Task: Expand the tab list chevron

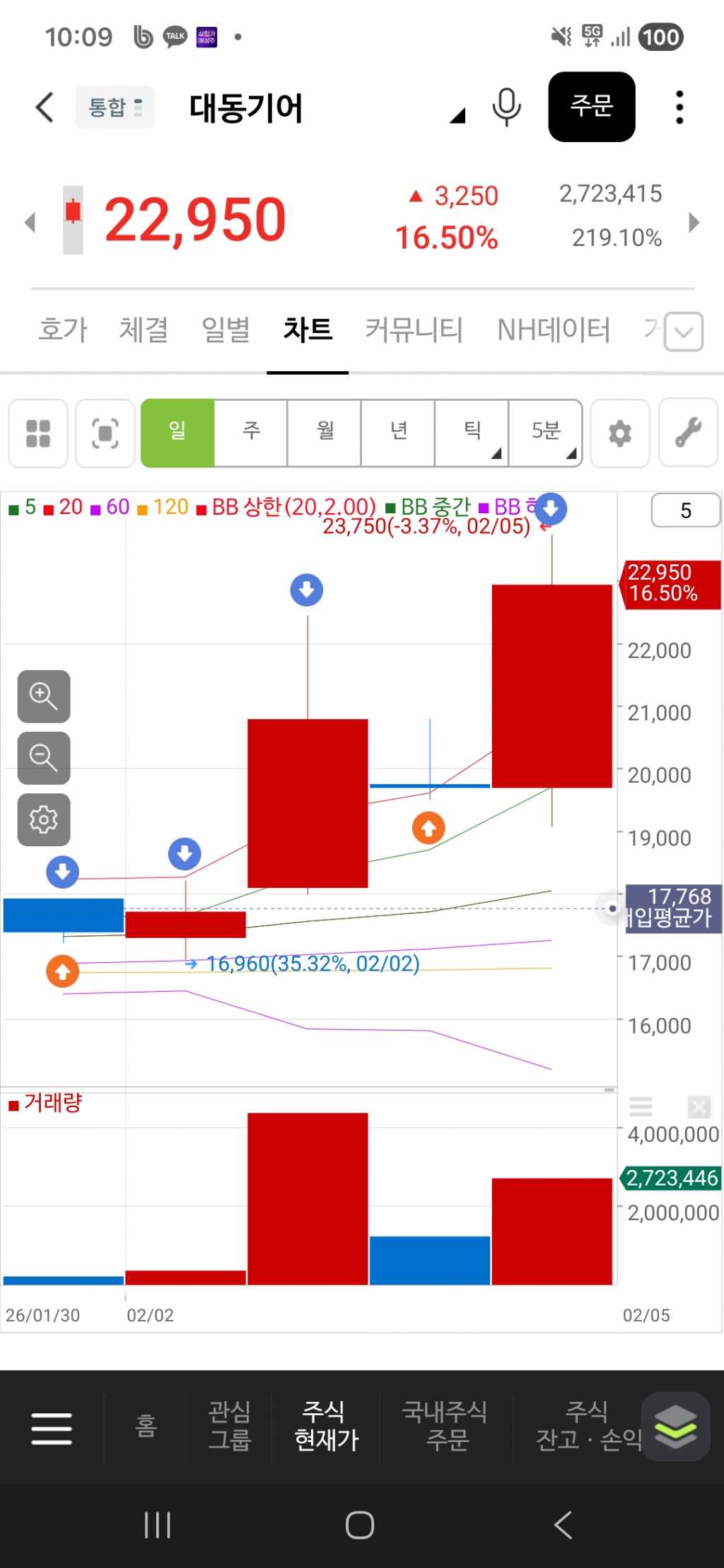Action: click(684, 332)
